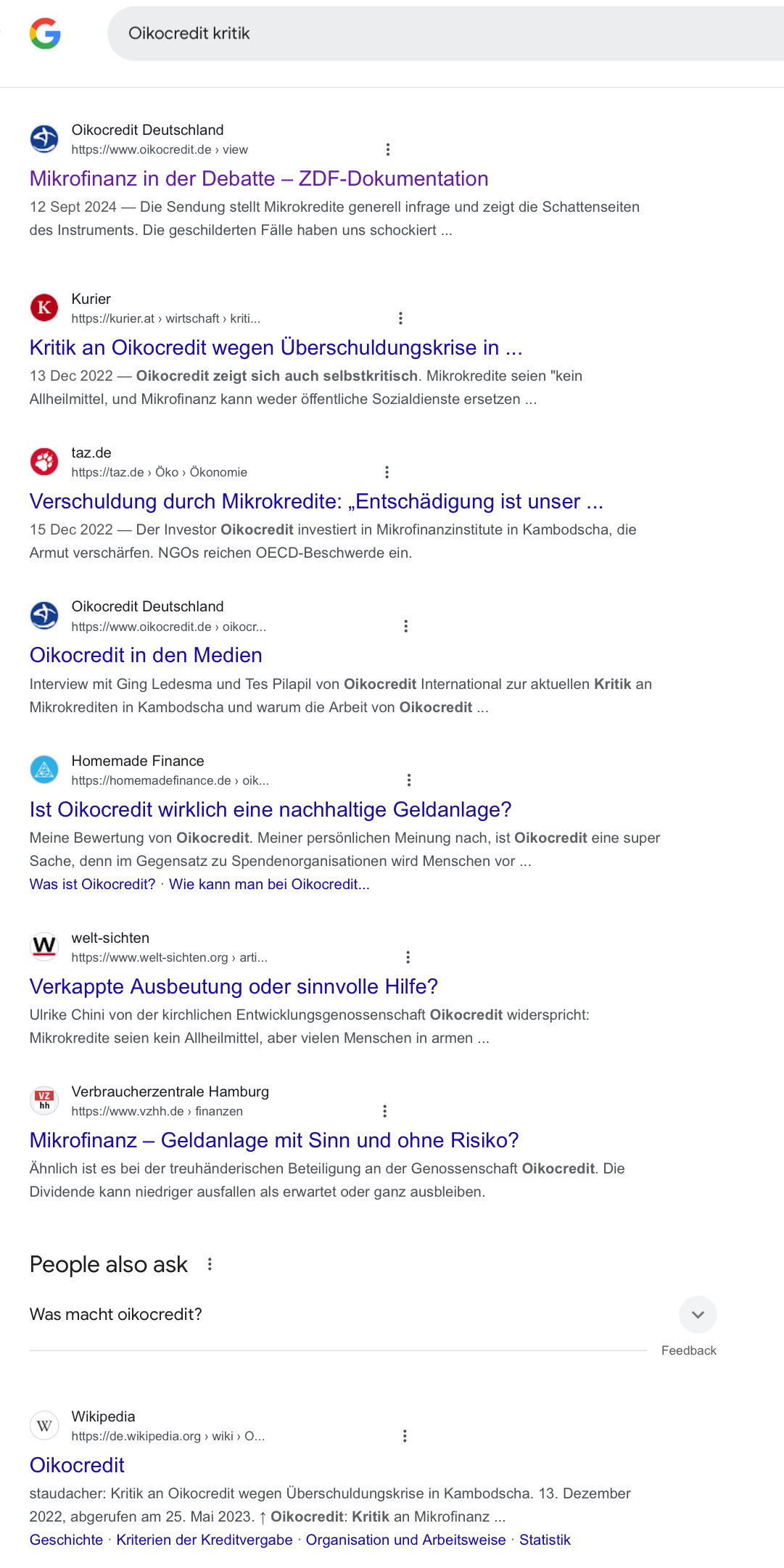
Task: Open the three-dot menu for taz.de result
Action: 387,472
